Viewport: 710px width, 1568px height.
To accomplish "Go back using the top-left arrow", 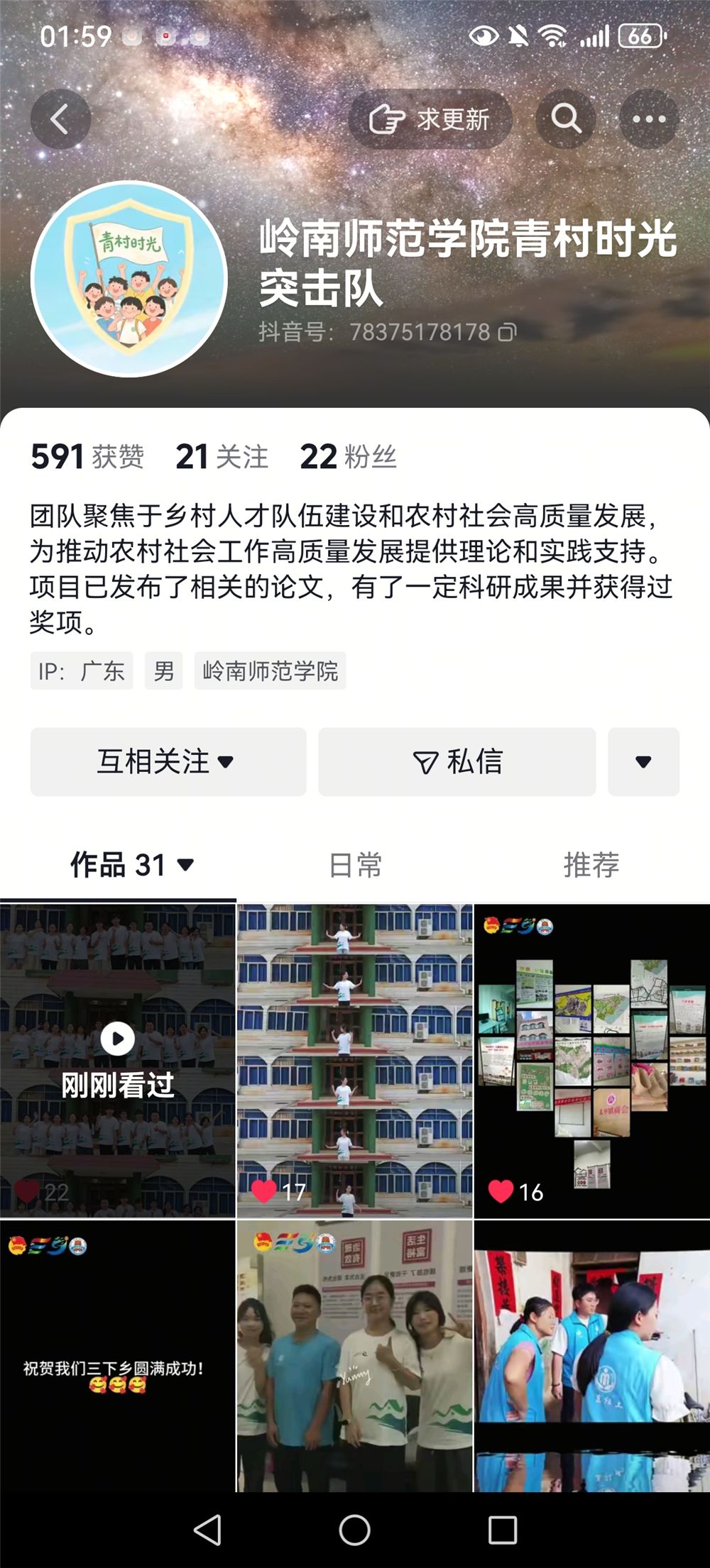I will [x=60, y=119].
